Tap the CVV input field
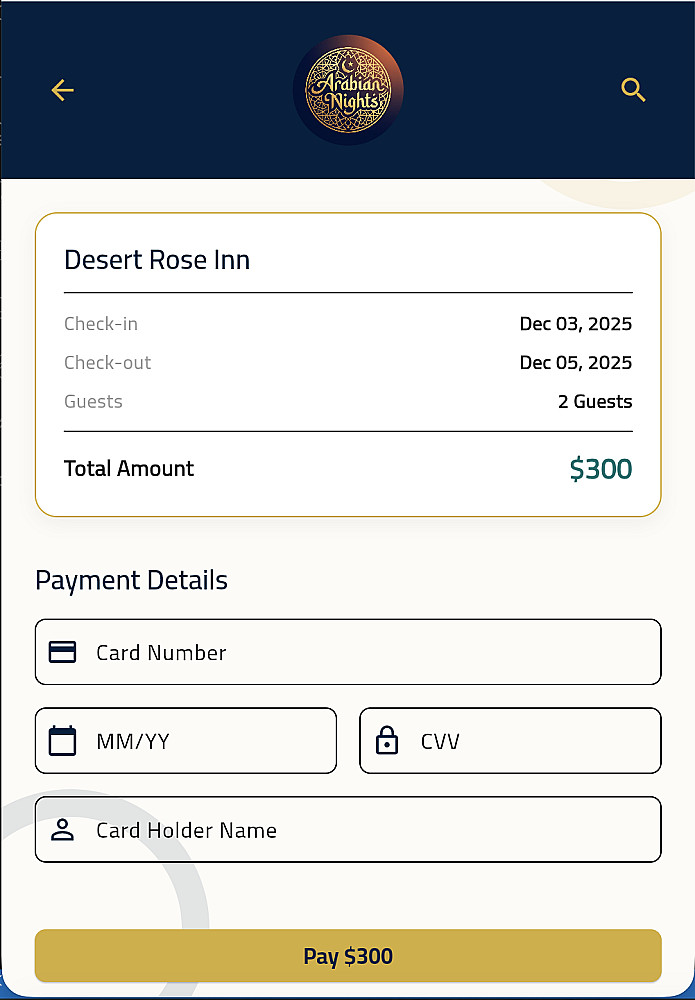 [x=510, y=741]
